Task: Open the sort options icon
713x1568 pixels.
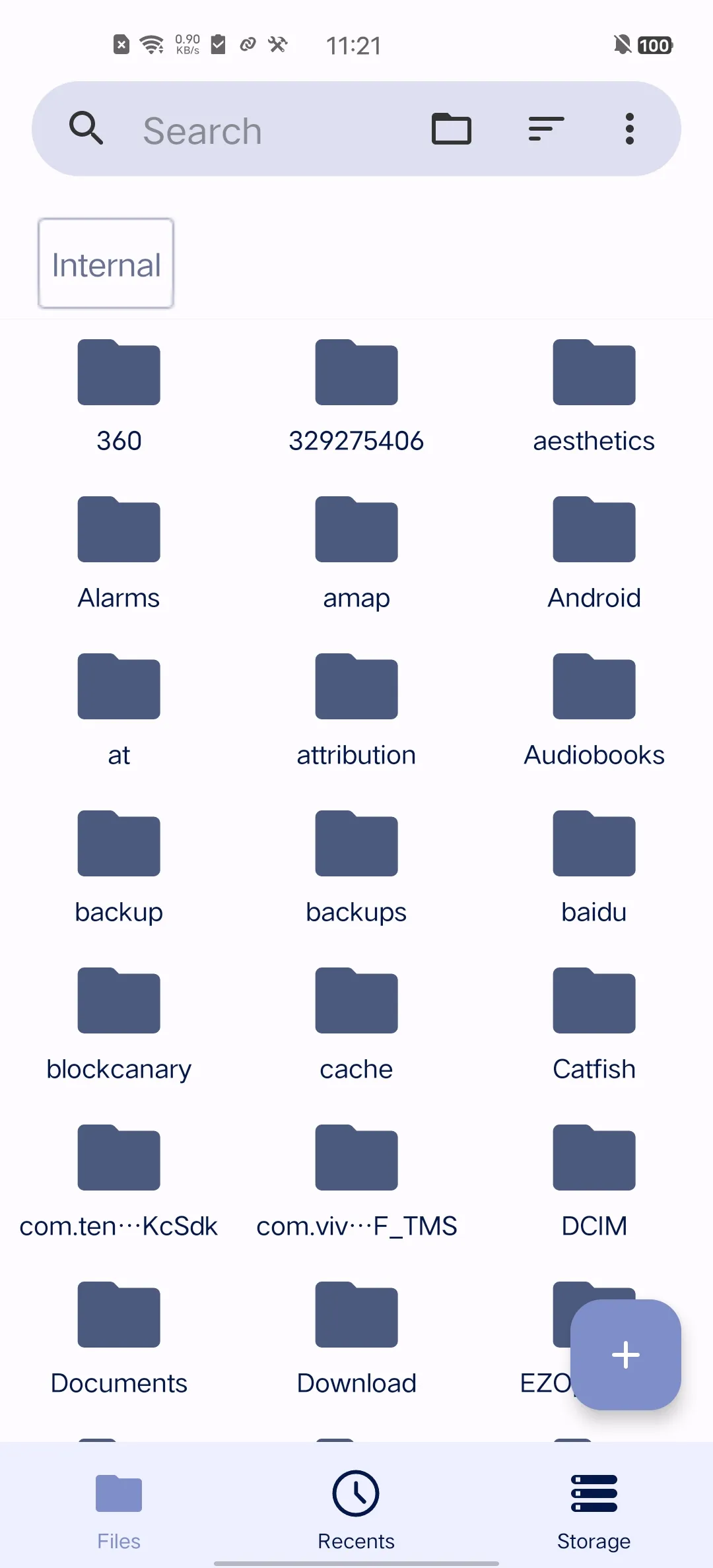Action: coord(546,129)
